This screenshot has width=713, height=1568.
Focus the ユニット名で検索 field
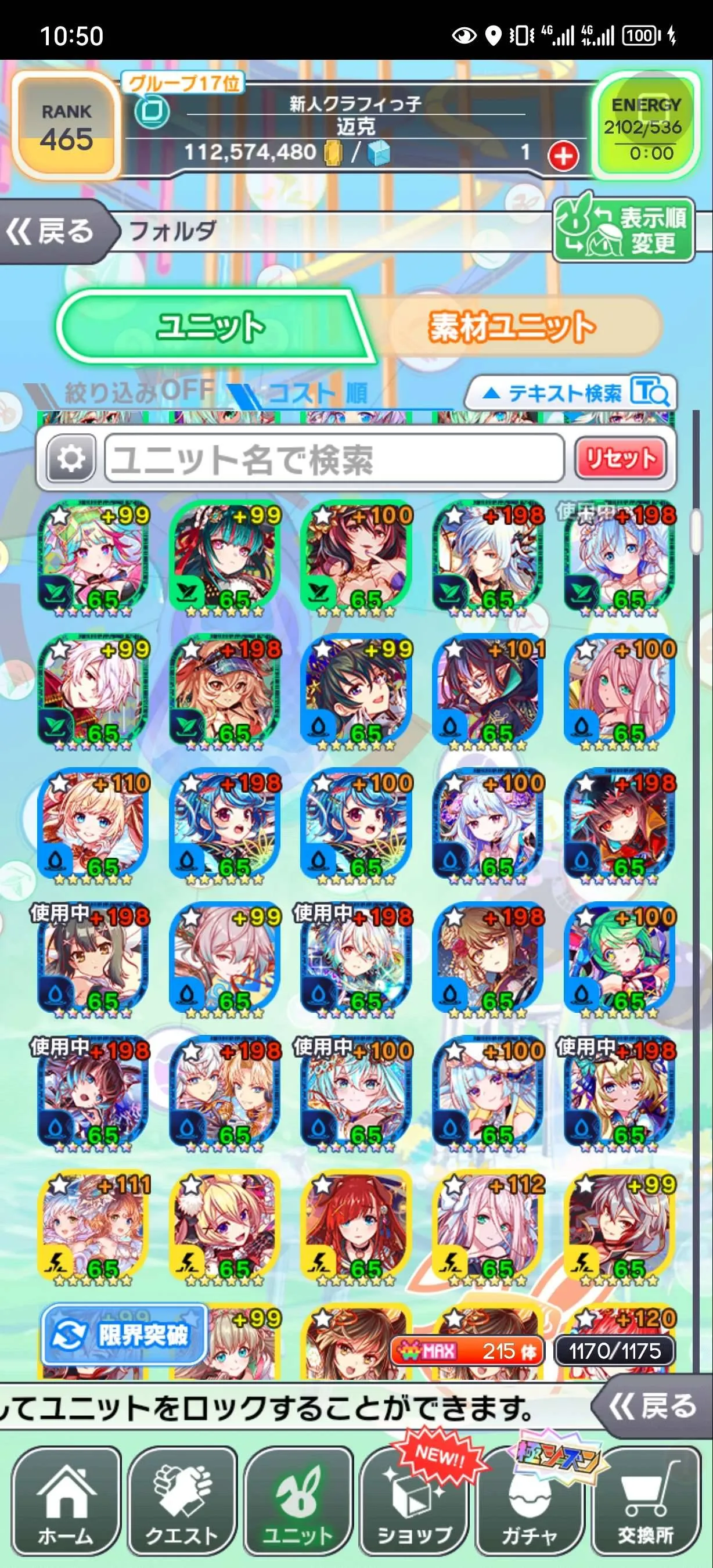(333, 459)
